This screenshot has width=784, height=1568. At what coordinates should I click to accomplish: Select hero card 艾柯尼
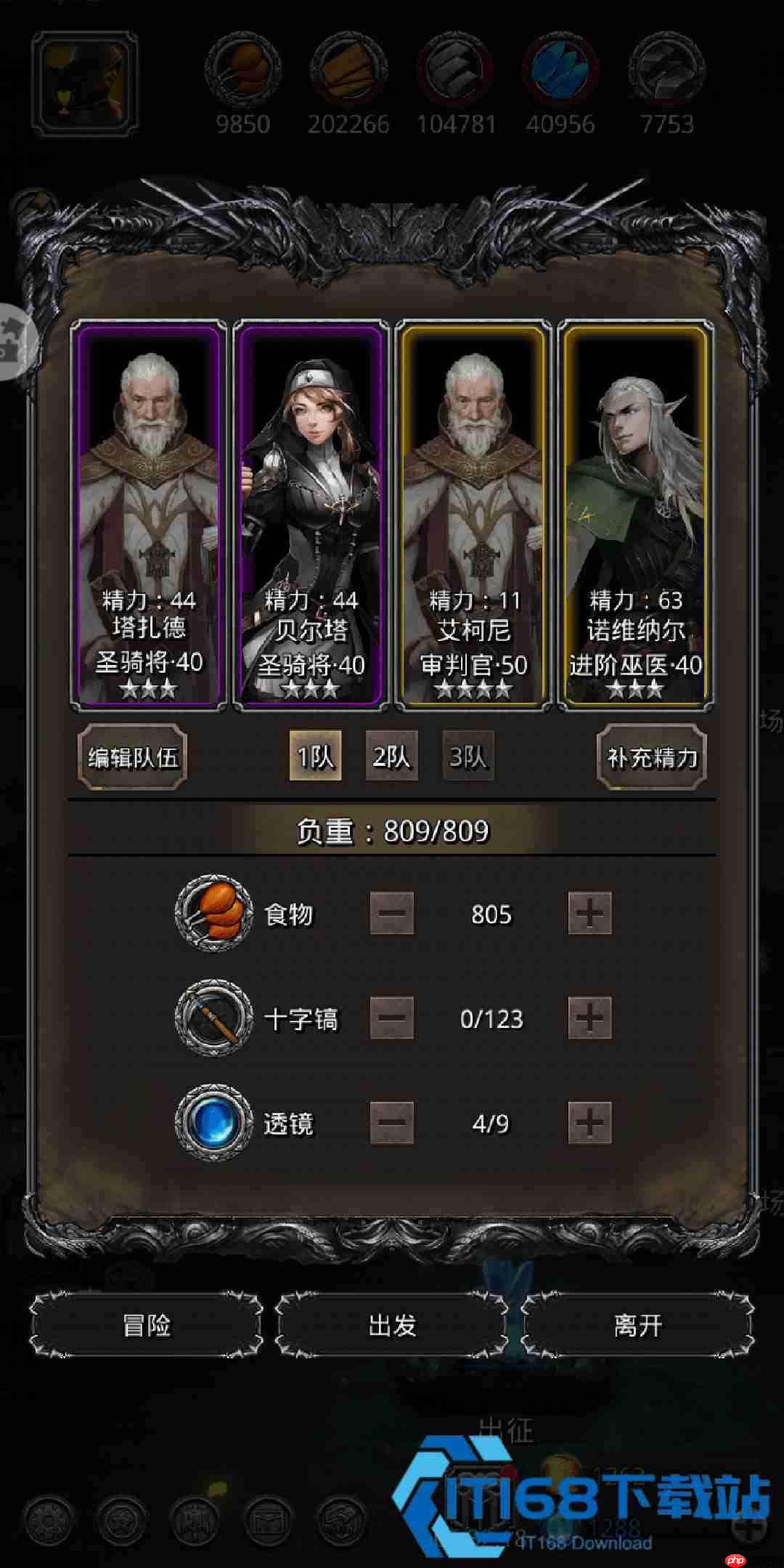pos(473,514)
